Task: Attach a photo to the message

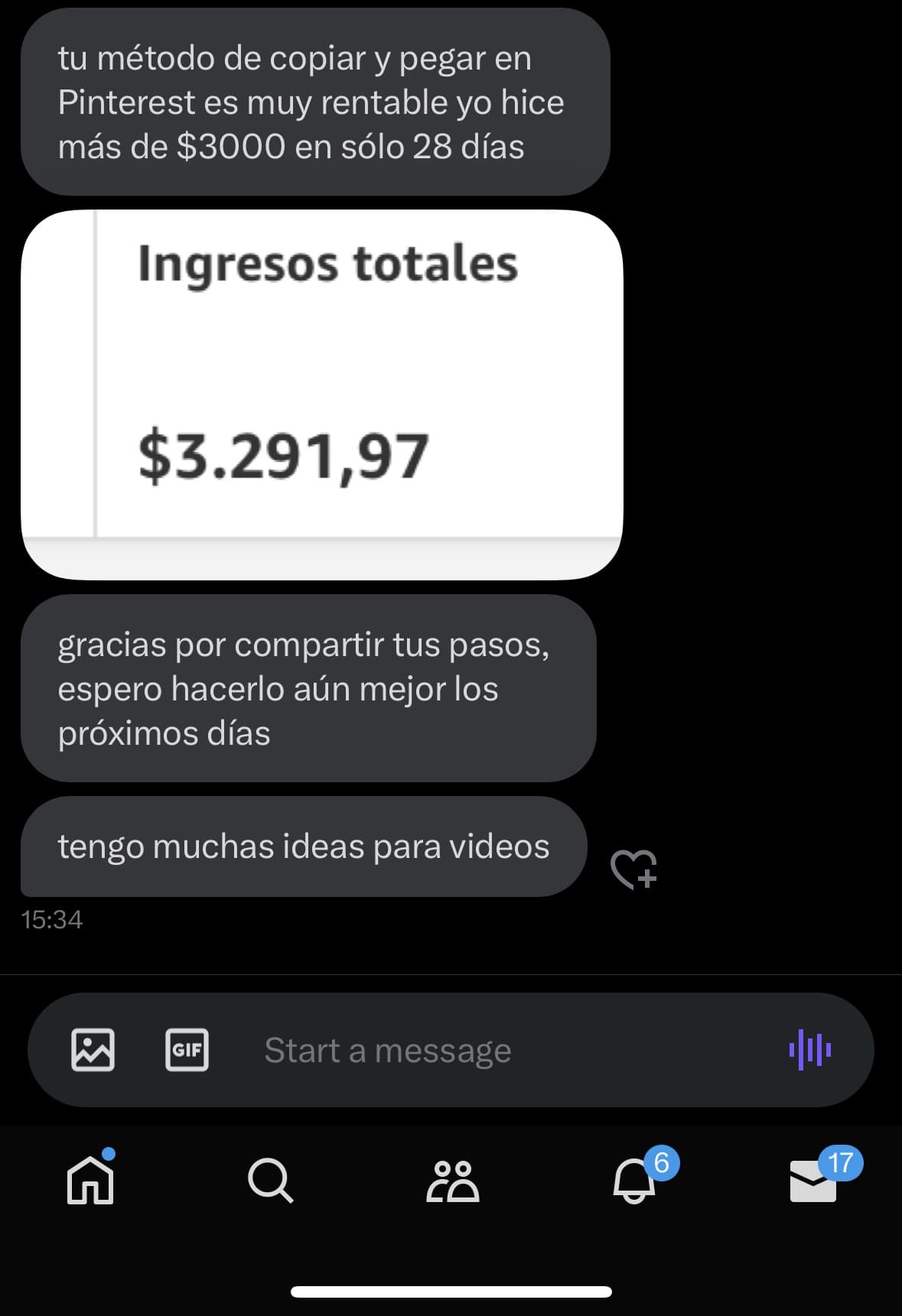Action: click(93, 1049)
